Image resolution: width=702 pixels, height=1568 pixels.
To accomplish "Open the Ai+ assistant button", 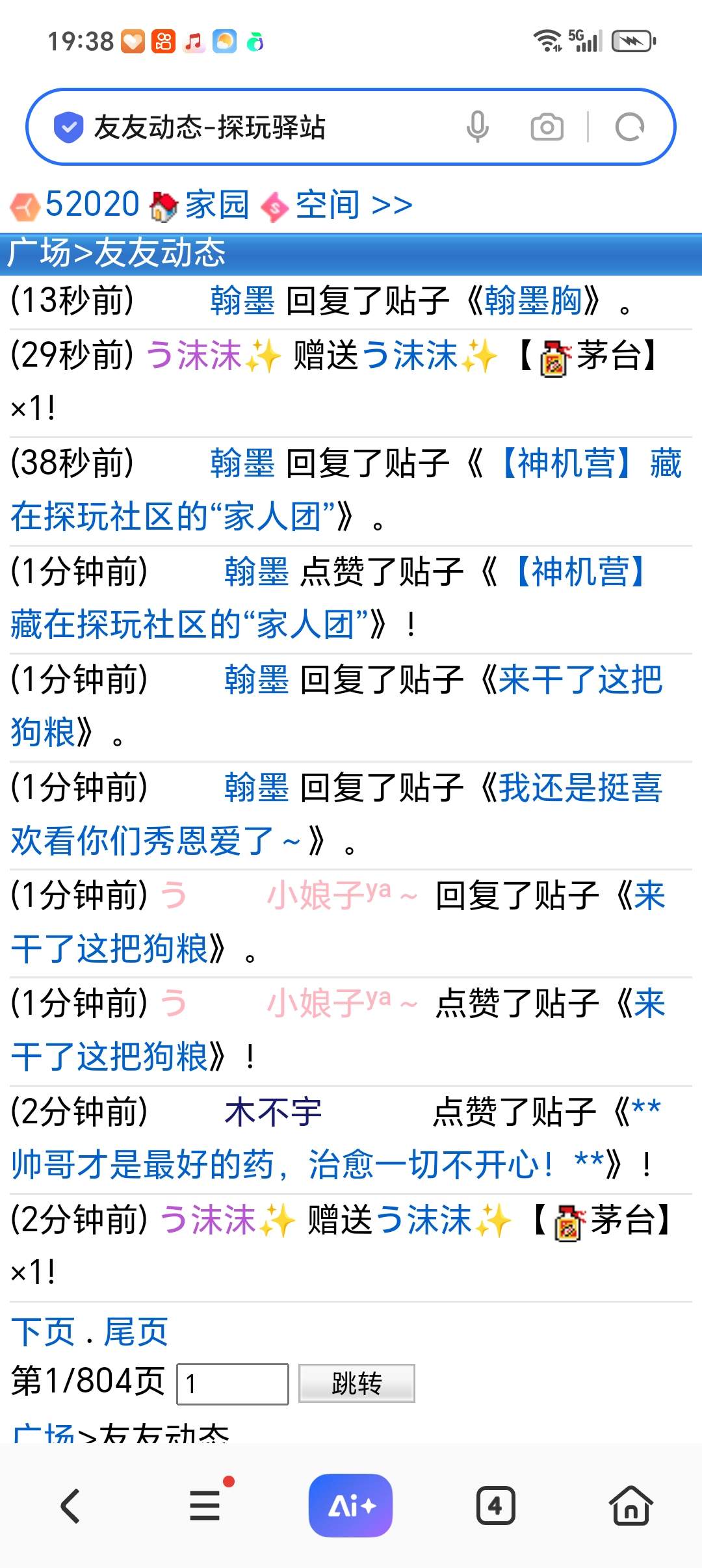I will pyautogui.click(x=350, y=1506).
